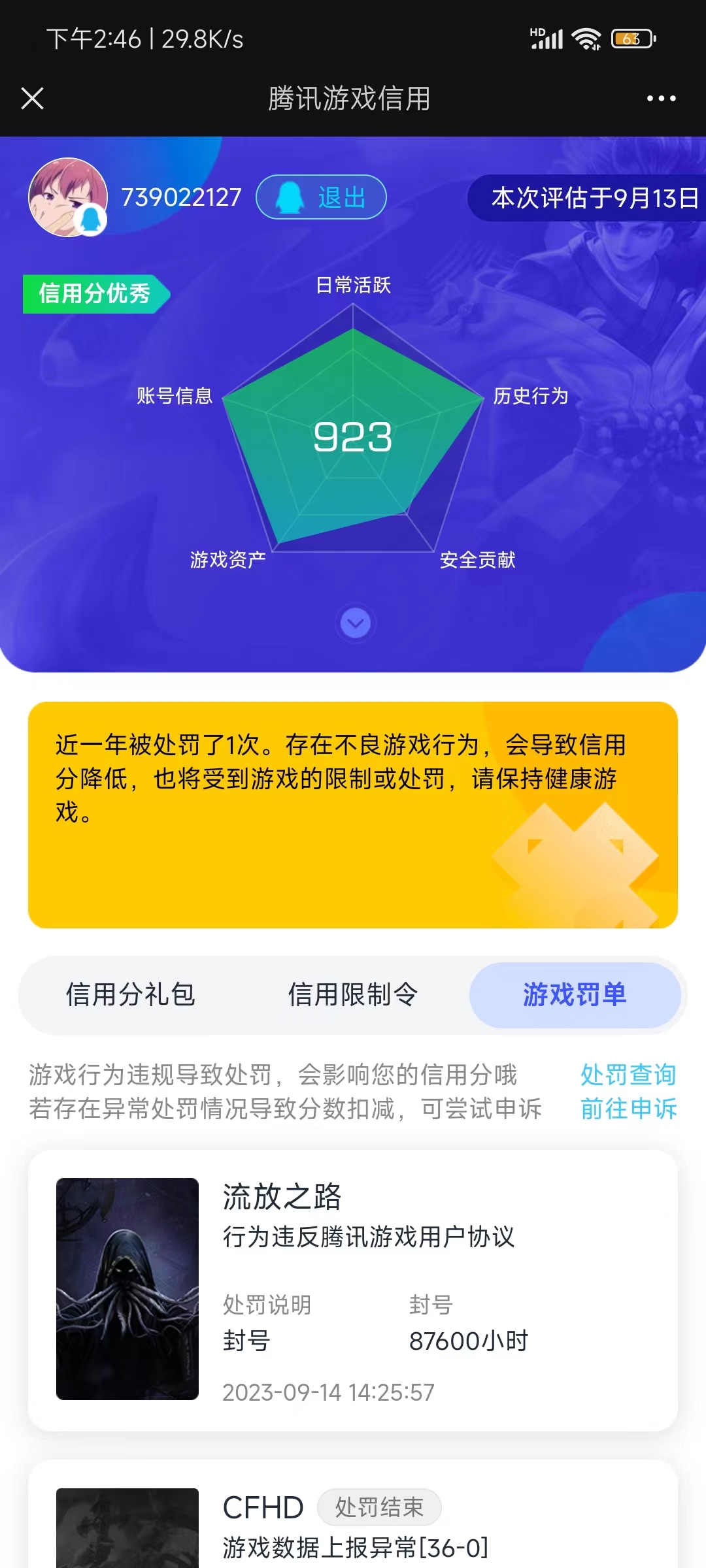The image size is (706, 1568).
Task: Open the three-dot overflow menu
Action: [x=661, y=99]
